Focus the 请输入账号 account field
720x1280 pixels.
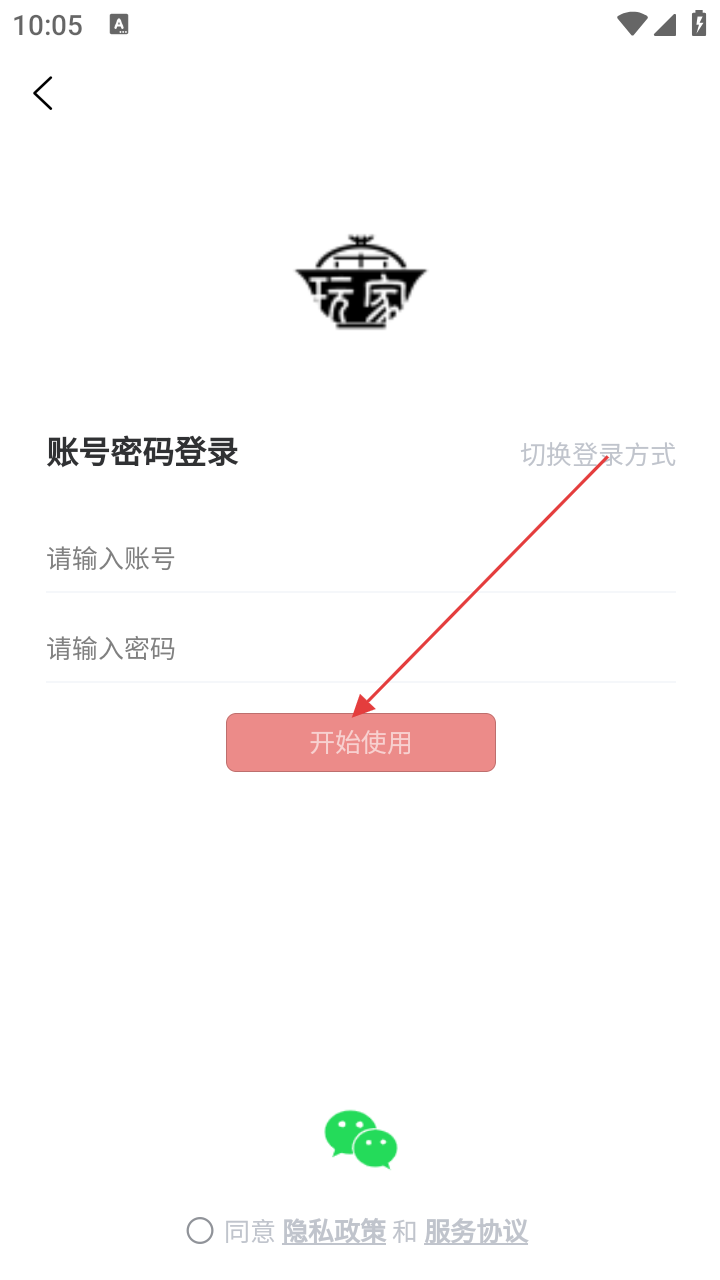point(360,558)
